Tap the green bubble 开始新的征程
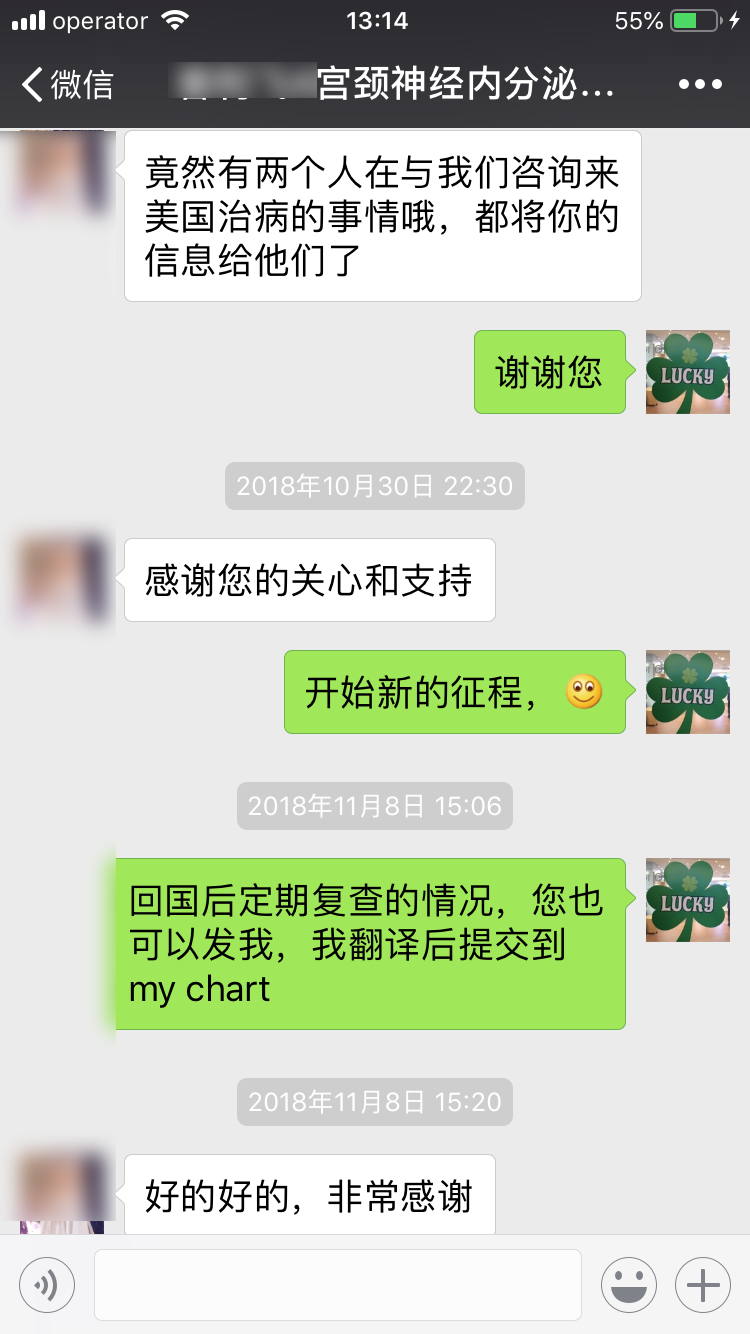 (x=455, y=691)
